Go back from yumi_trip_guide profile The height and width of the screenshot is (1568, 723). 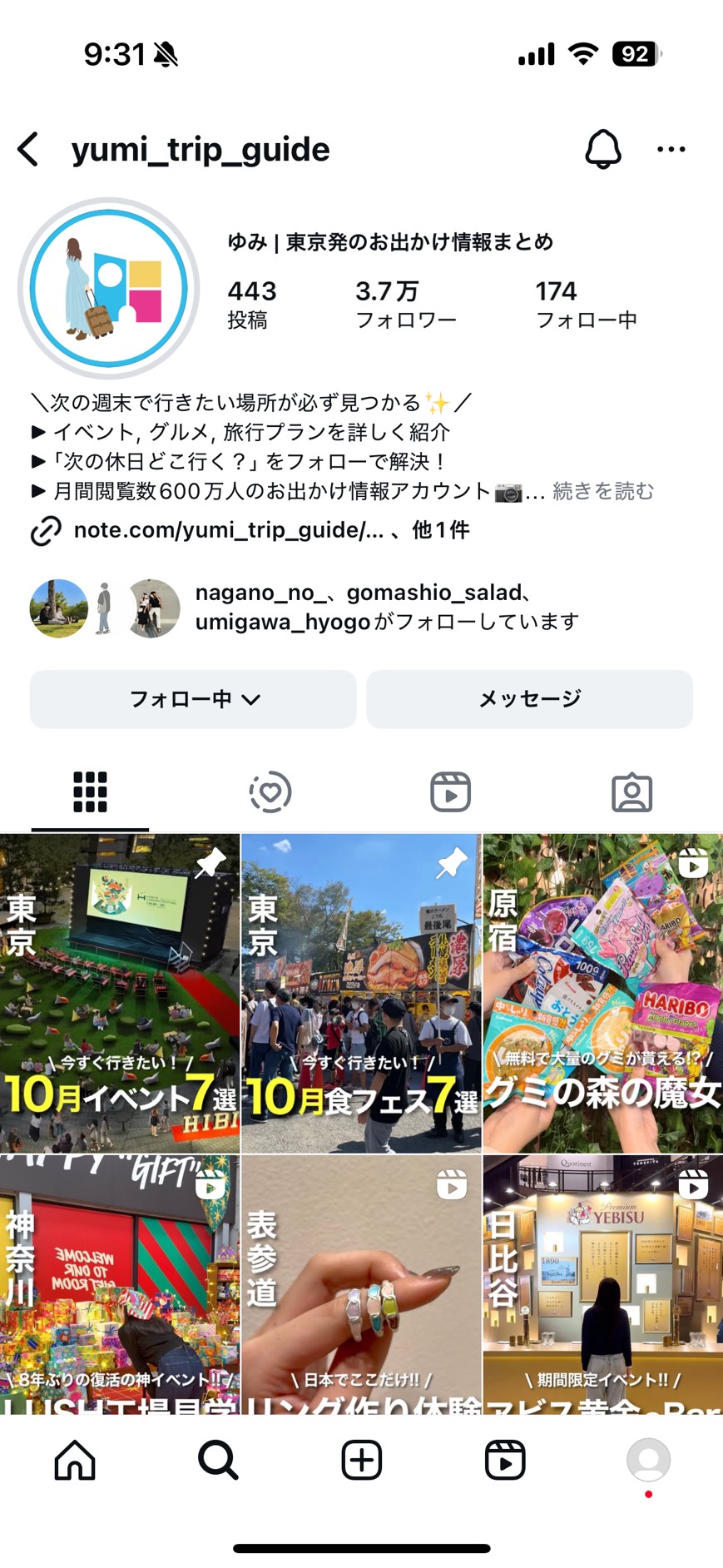pos(29,150)
